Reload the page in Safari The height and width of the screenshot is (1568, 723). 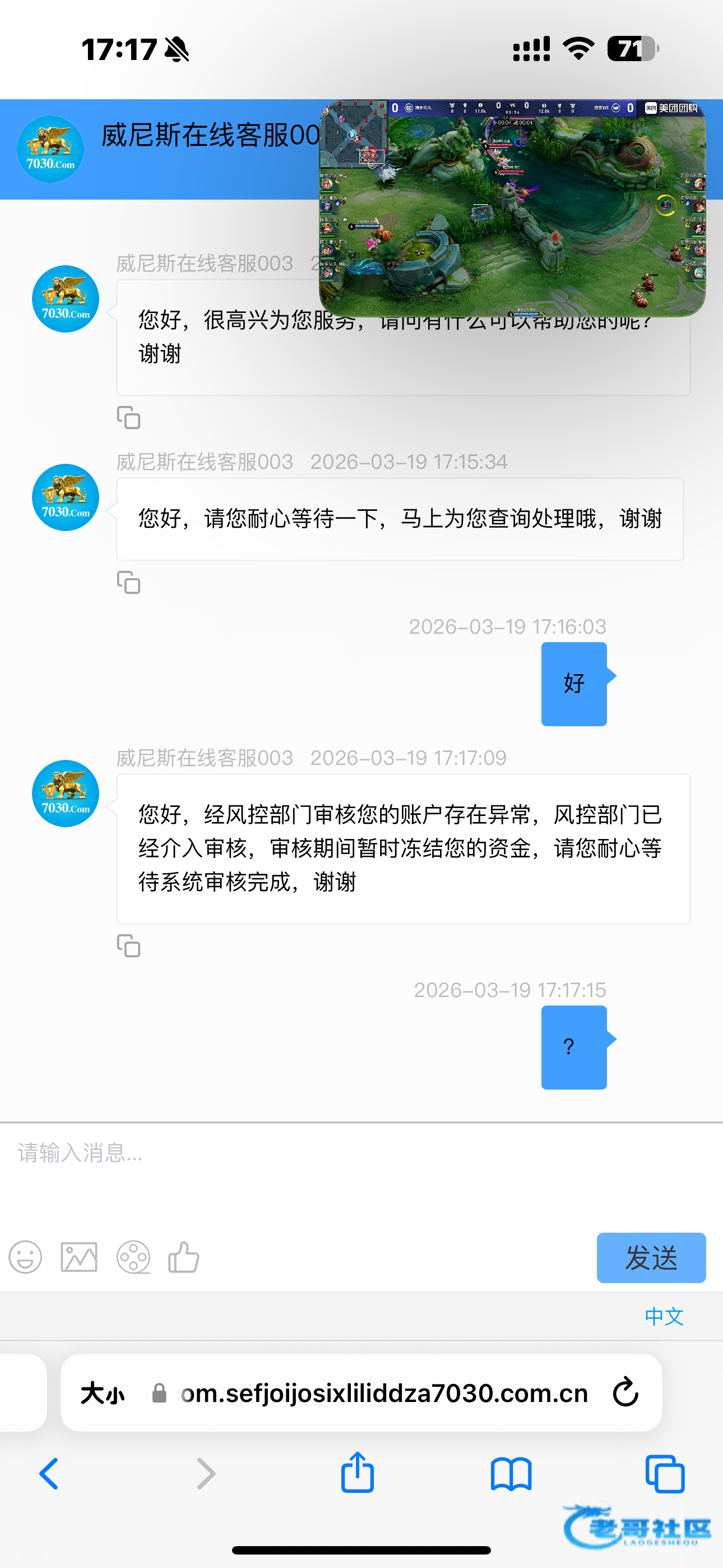[625, 1392]
